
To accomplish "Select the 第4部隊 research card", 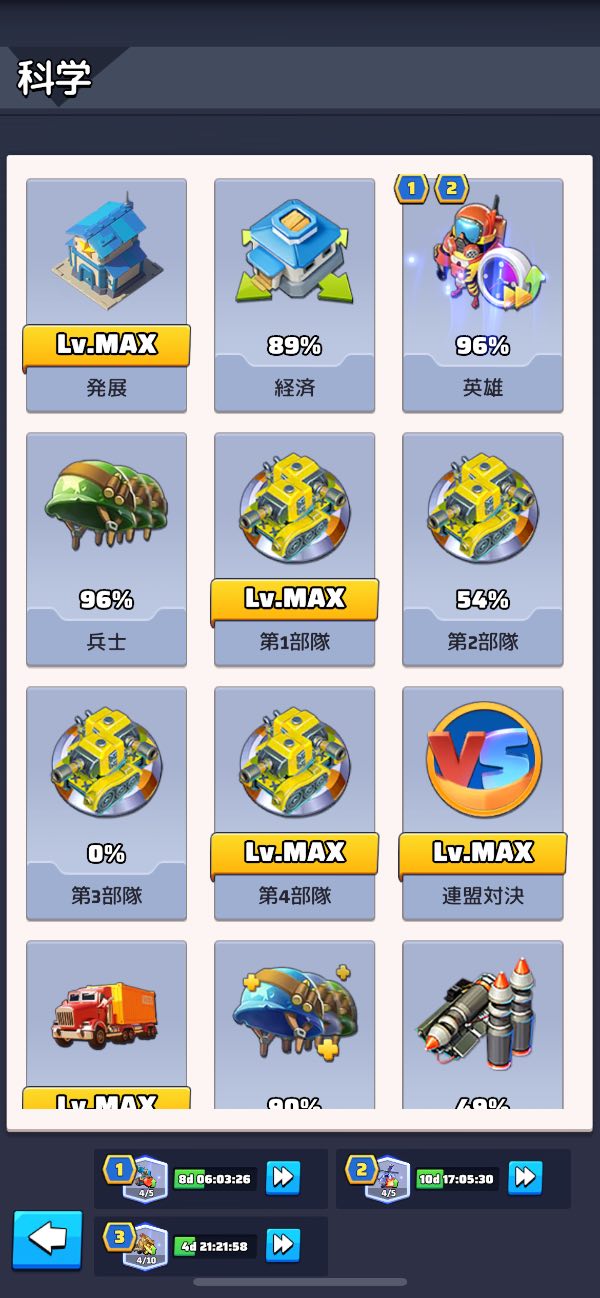I will pyautogui.click(x=294, y=803).
